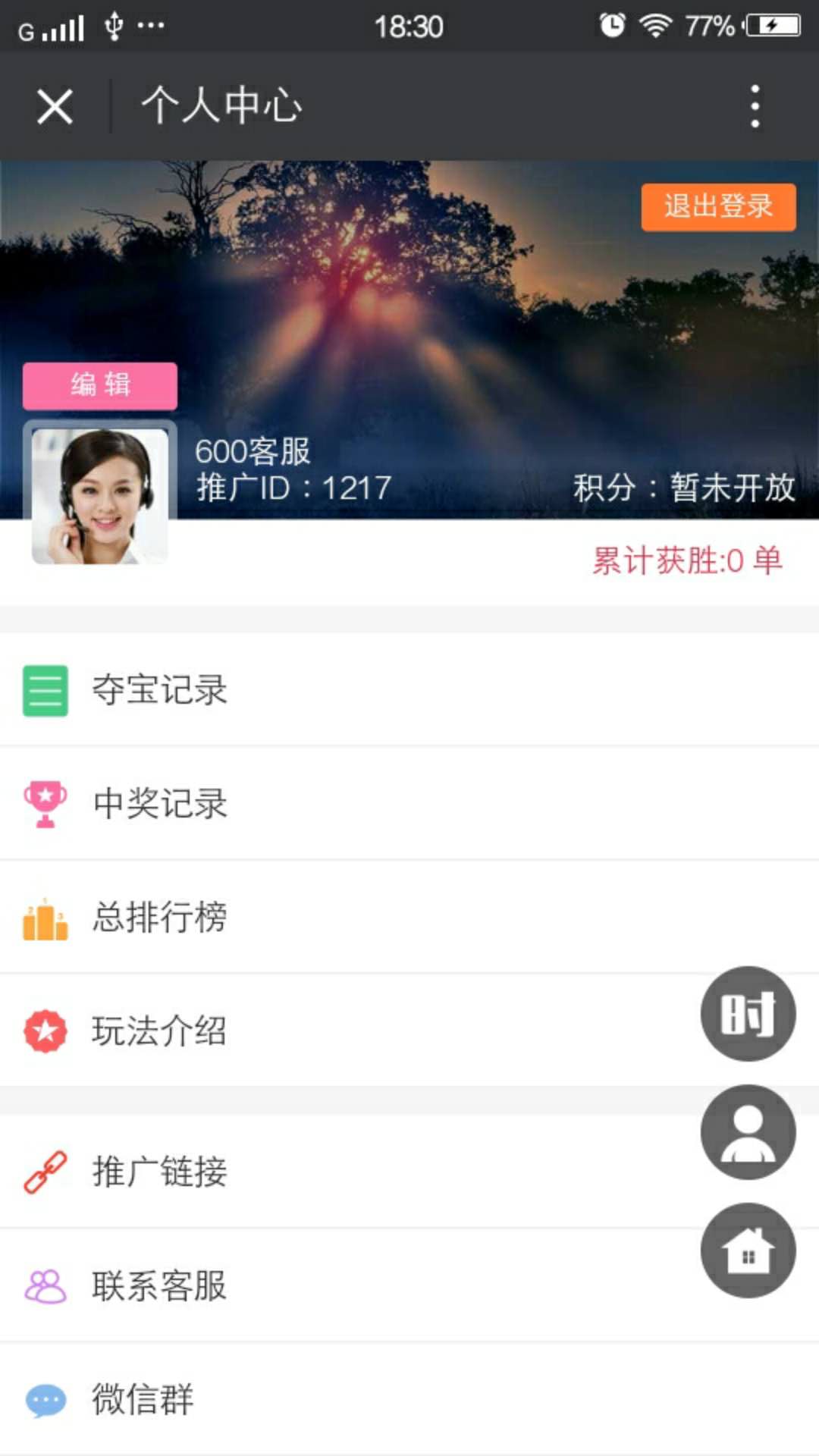Tap the floating profile person button

point(748,1132)
